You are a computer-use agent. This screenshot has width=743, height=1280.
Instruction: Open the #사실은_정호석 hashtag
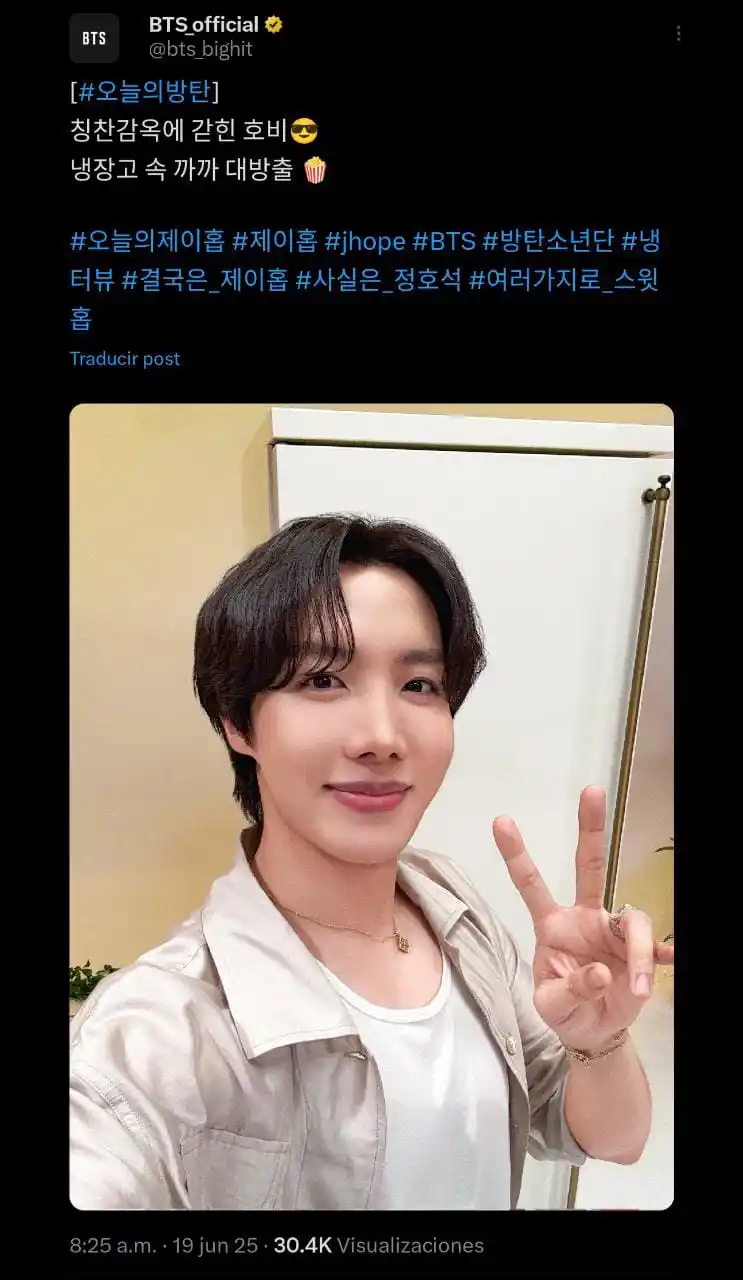tap(379, 280)
